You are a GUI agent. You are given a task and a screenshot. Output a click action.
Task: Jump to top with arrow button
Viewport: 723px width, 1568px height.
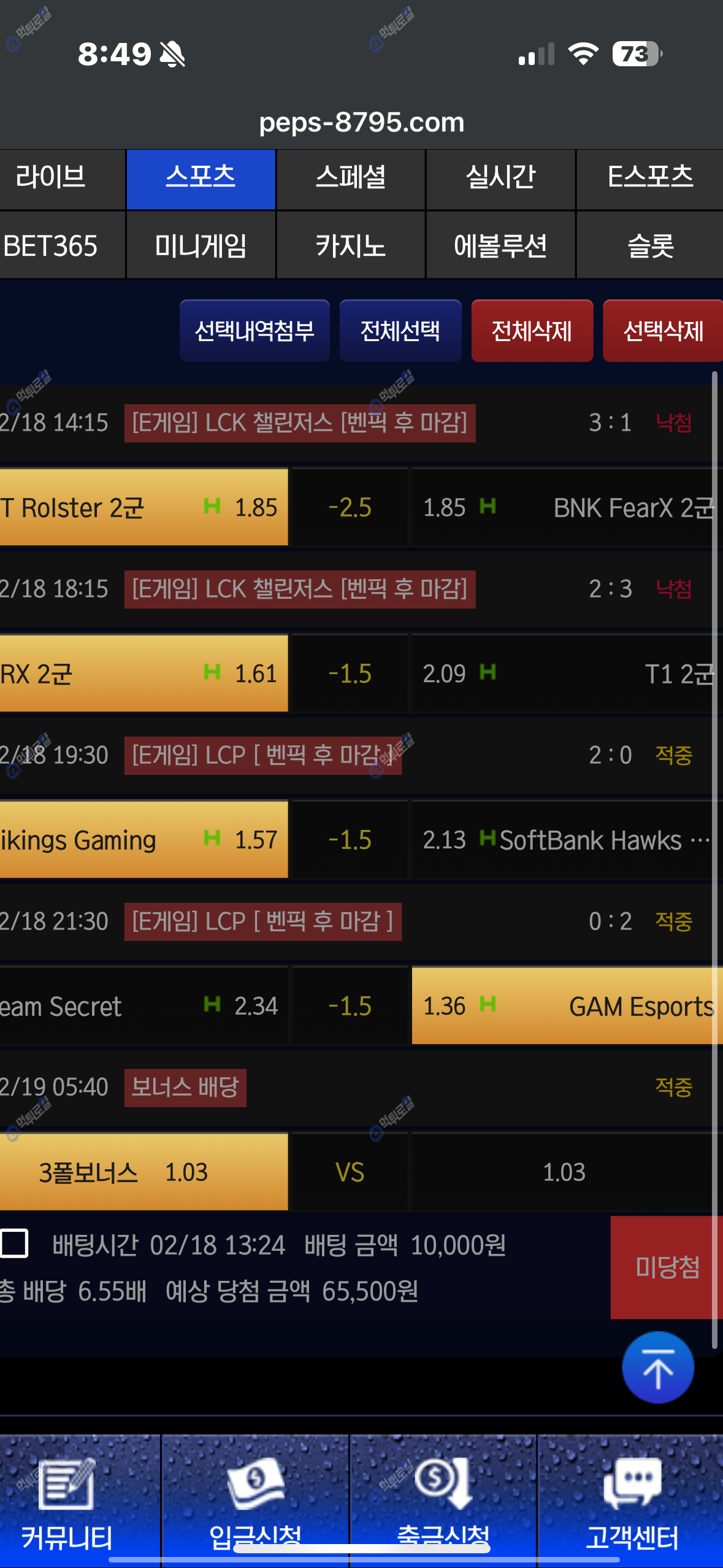point(657,1367)
